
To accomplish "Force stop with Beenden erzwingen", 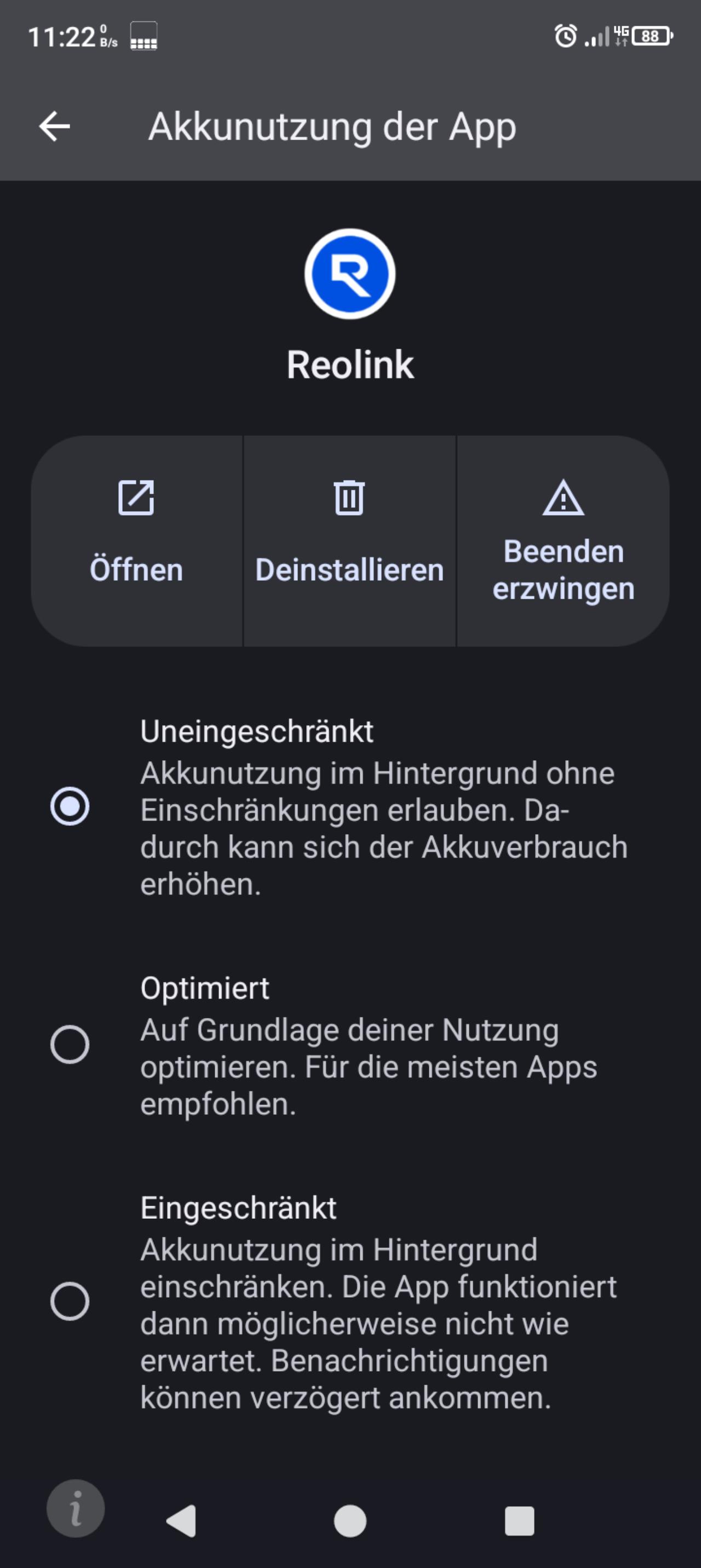I will coord(564,541).
